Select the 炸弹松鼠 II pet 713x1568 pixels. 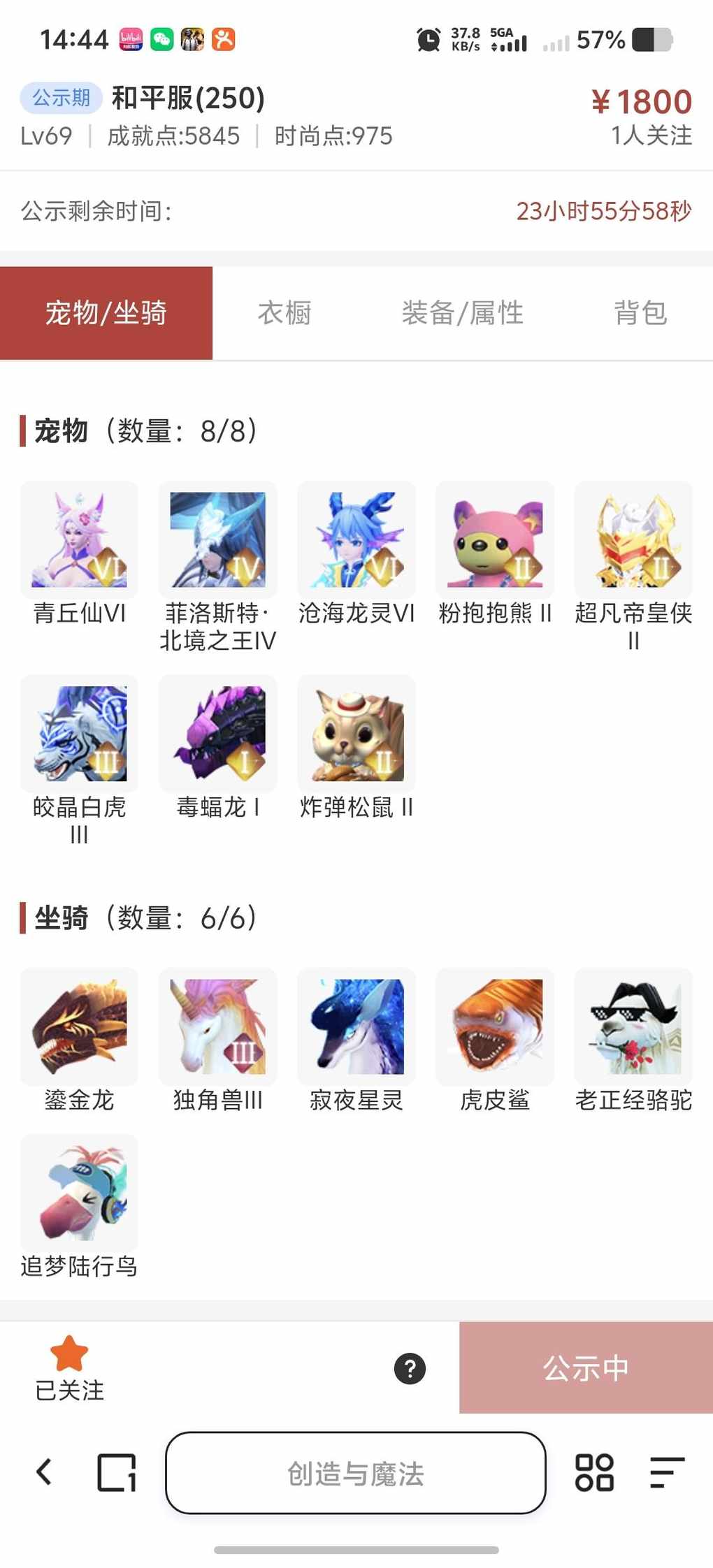coord(356,734)
